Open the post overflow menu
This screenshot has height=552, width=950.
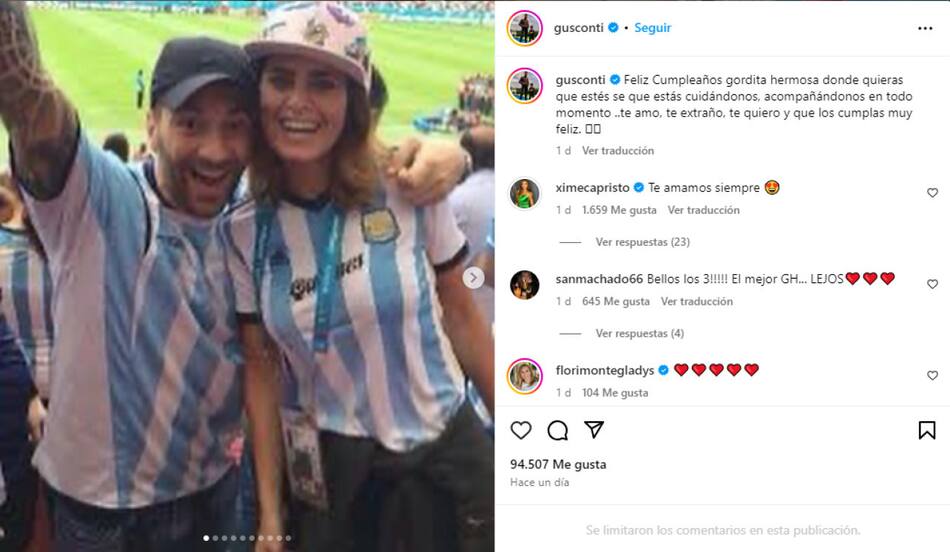tap(924, 28)
